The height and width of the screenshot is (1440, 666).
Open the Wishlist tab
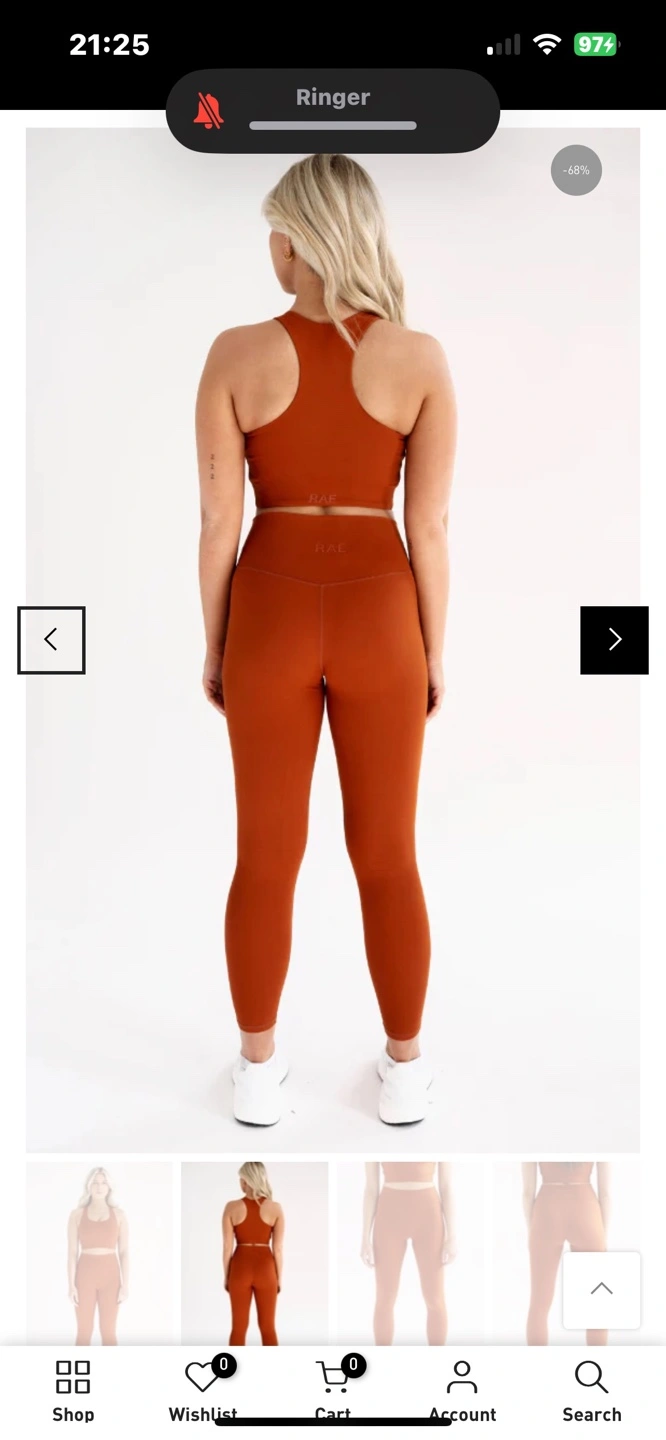tap(203, 1390)
